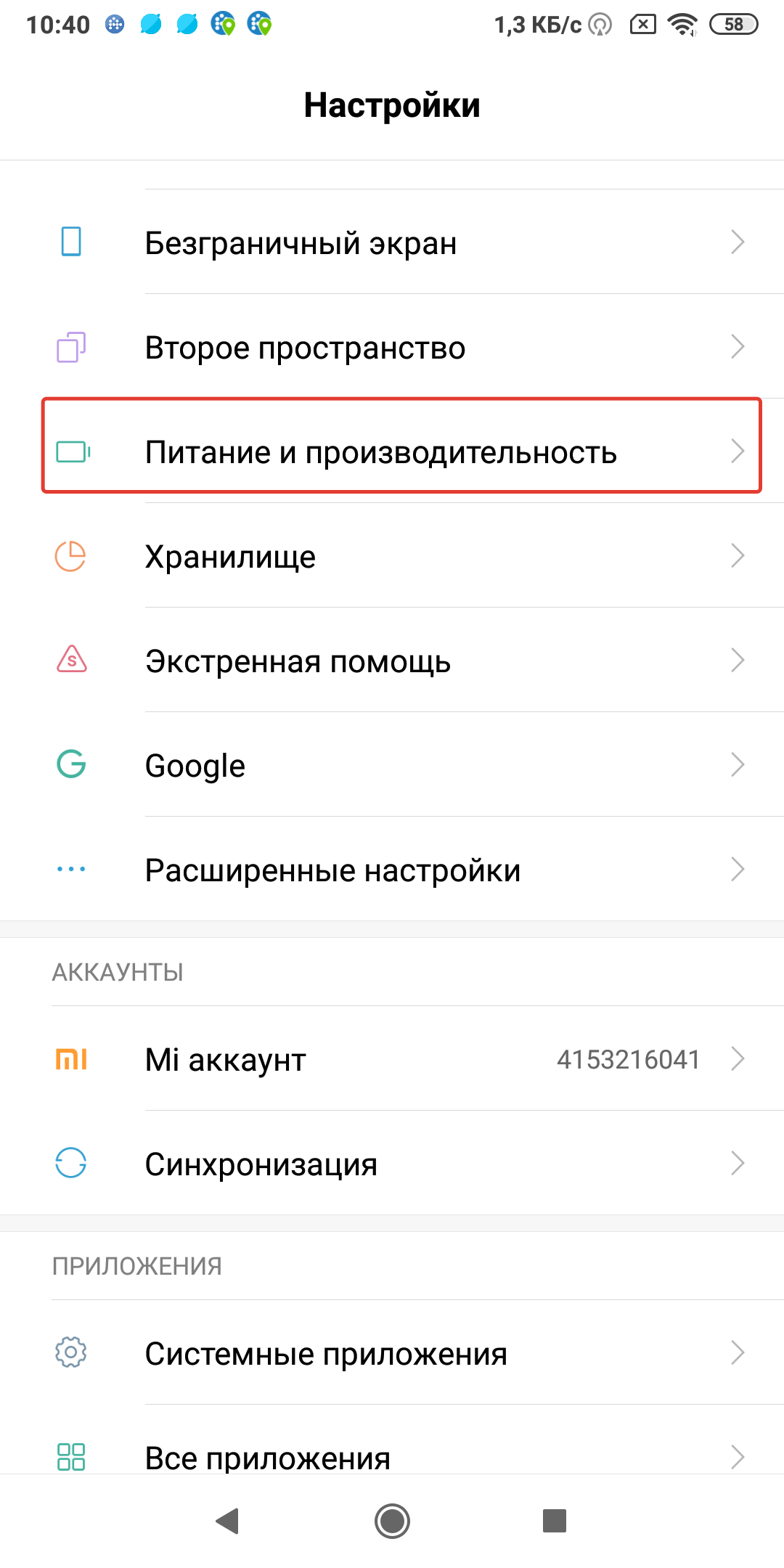Open Второе пространство
Viewport: 784px width, 1568px height.
tap(392, 346)
